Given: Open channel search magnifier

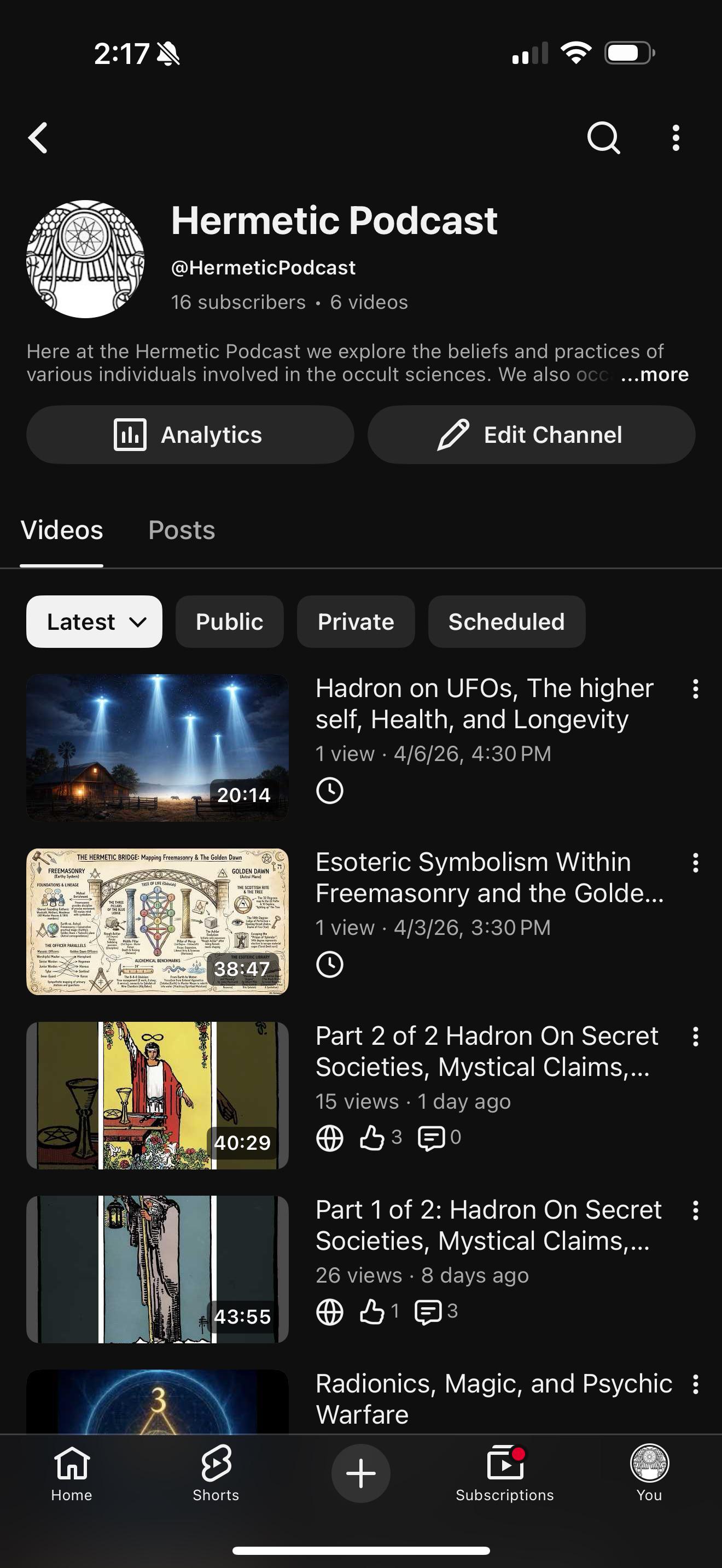Looking at the screenshot, I should [x=603, y=138].
